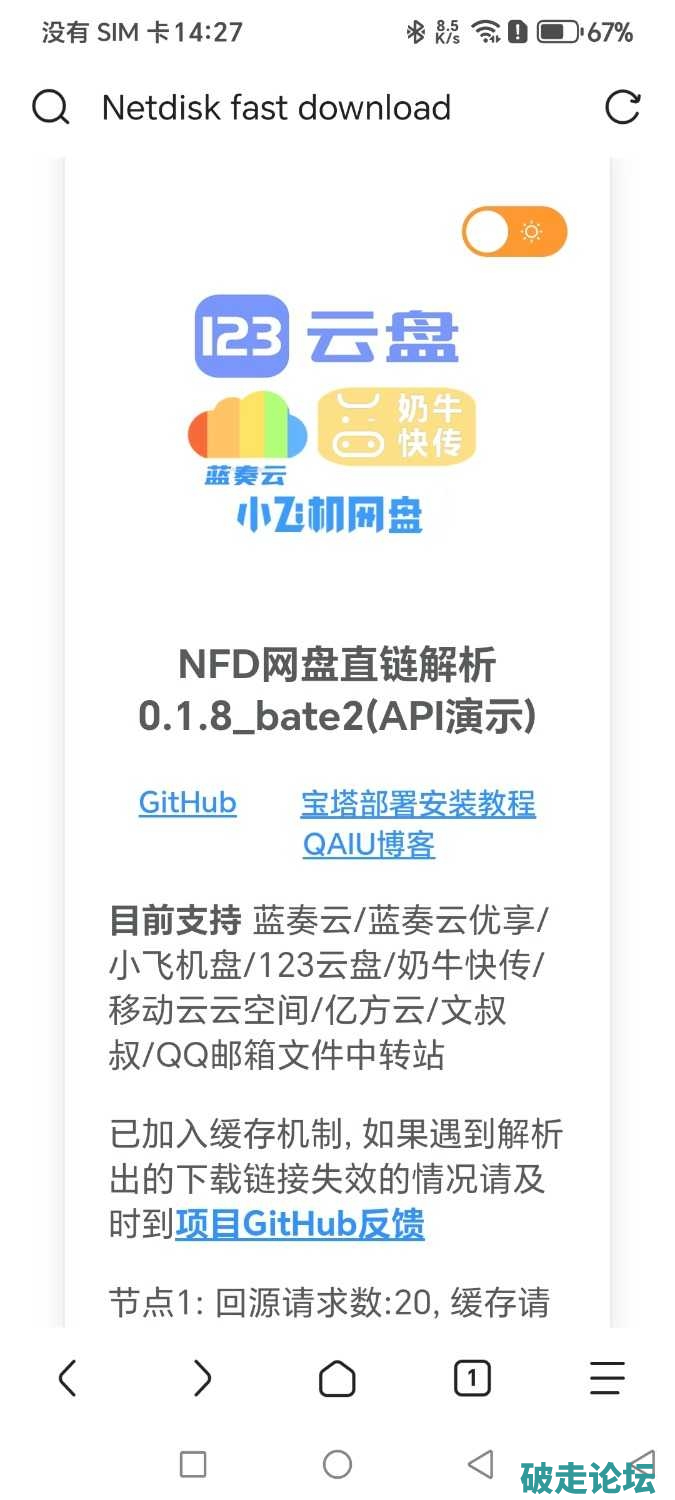The width and height of the screenshot is (675, 1500).
Task: Tap the search icon in address bar
Action: pos(50,107)
